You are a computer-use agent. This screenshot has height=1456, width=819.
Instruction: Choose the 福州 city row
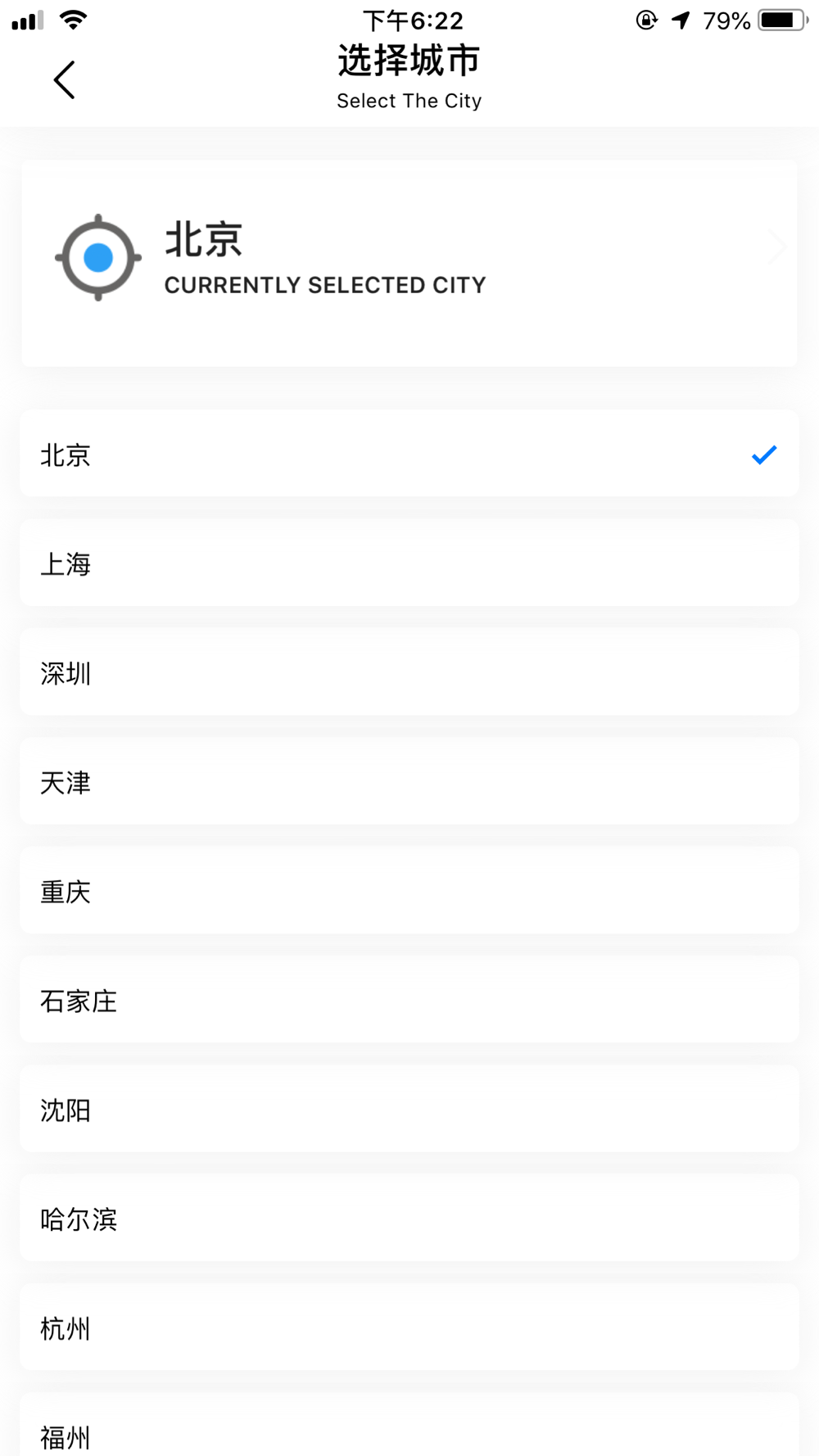pos(409,1425)
